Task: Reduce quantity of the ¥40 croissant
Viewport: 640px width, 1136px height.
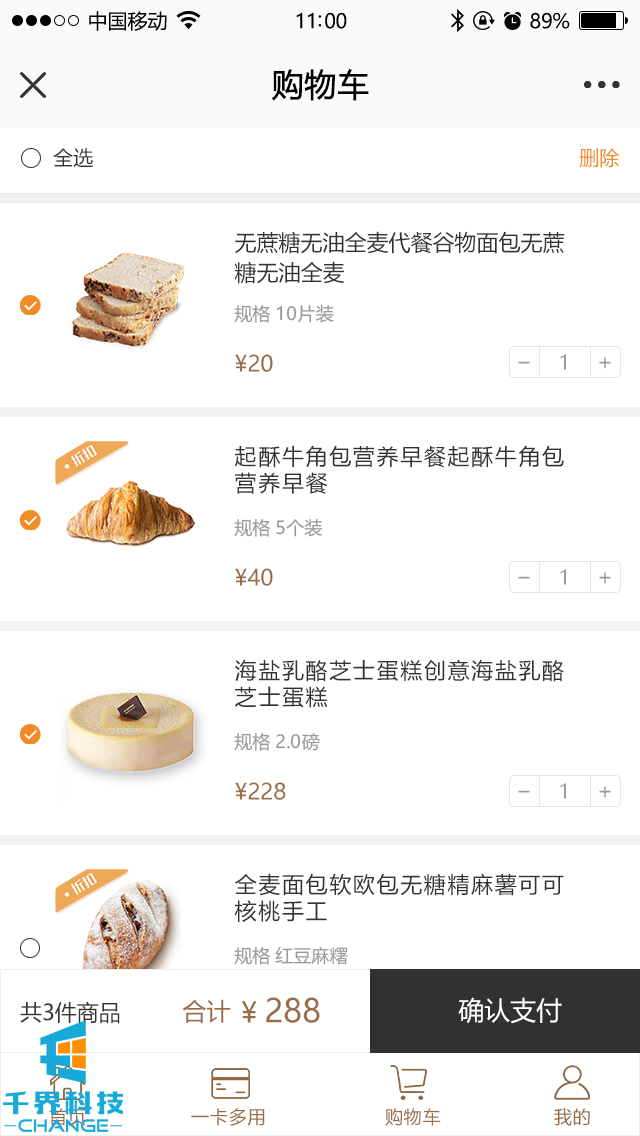Action: tap(525, 576)
